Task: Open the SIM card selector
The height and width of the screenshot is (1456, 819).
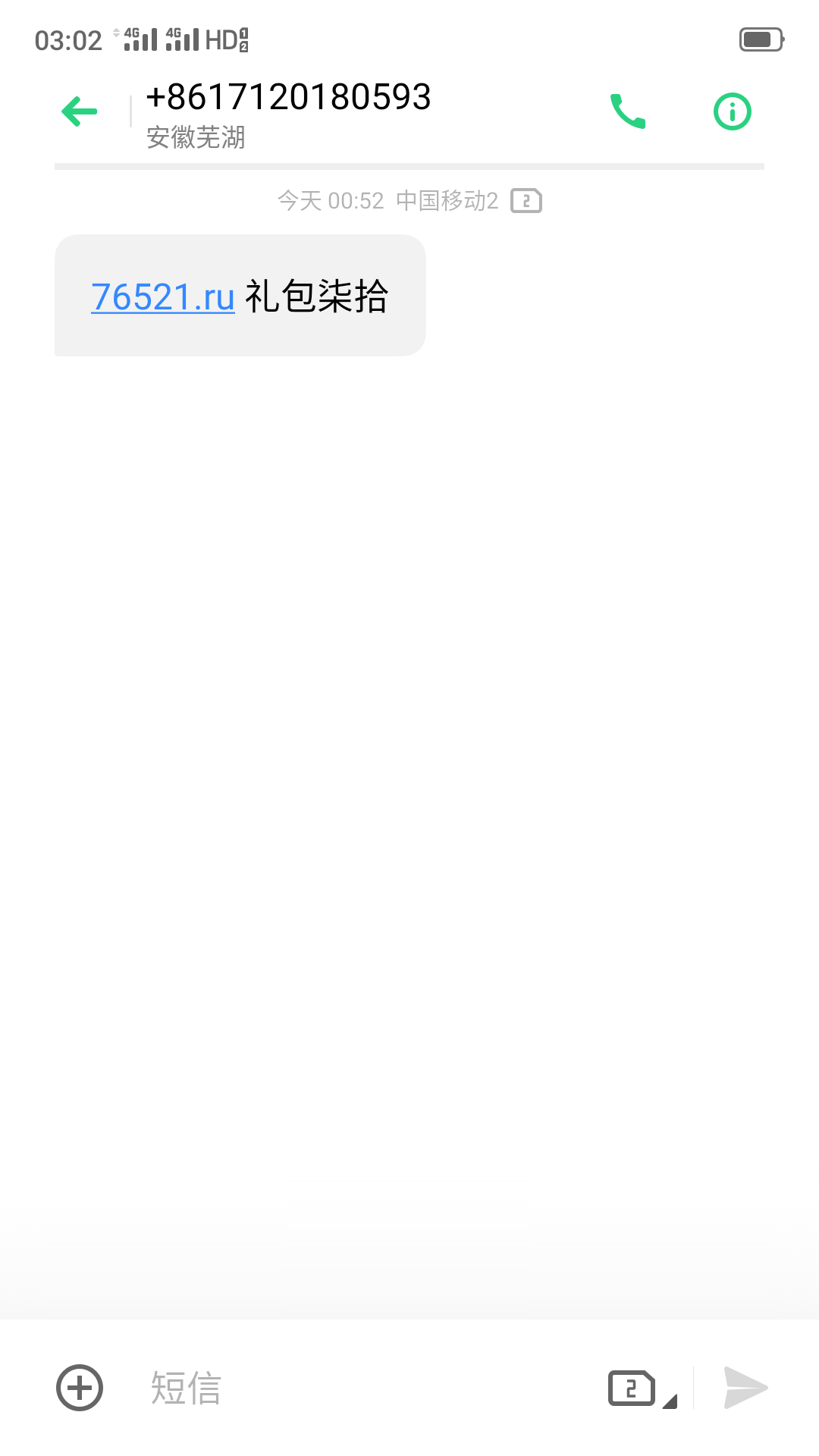Action: (x=641, y=1389)
